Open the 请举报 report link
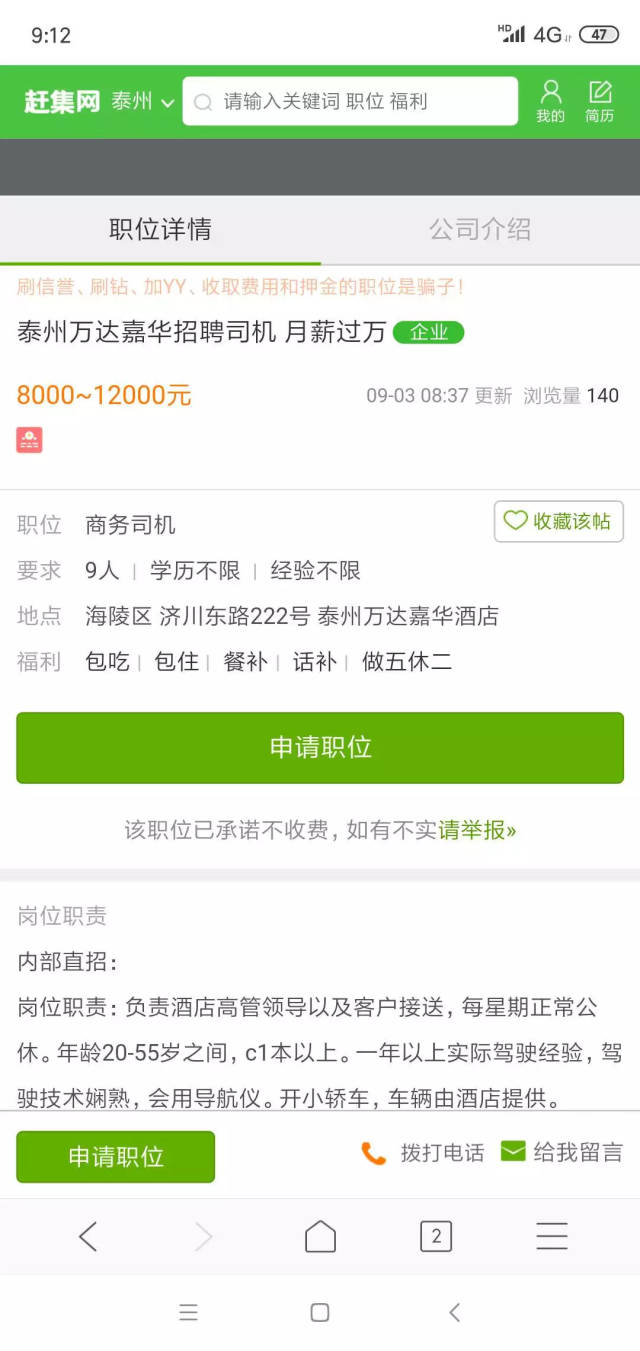Screen dimensions: 640x1351 [477, 830]
